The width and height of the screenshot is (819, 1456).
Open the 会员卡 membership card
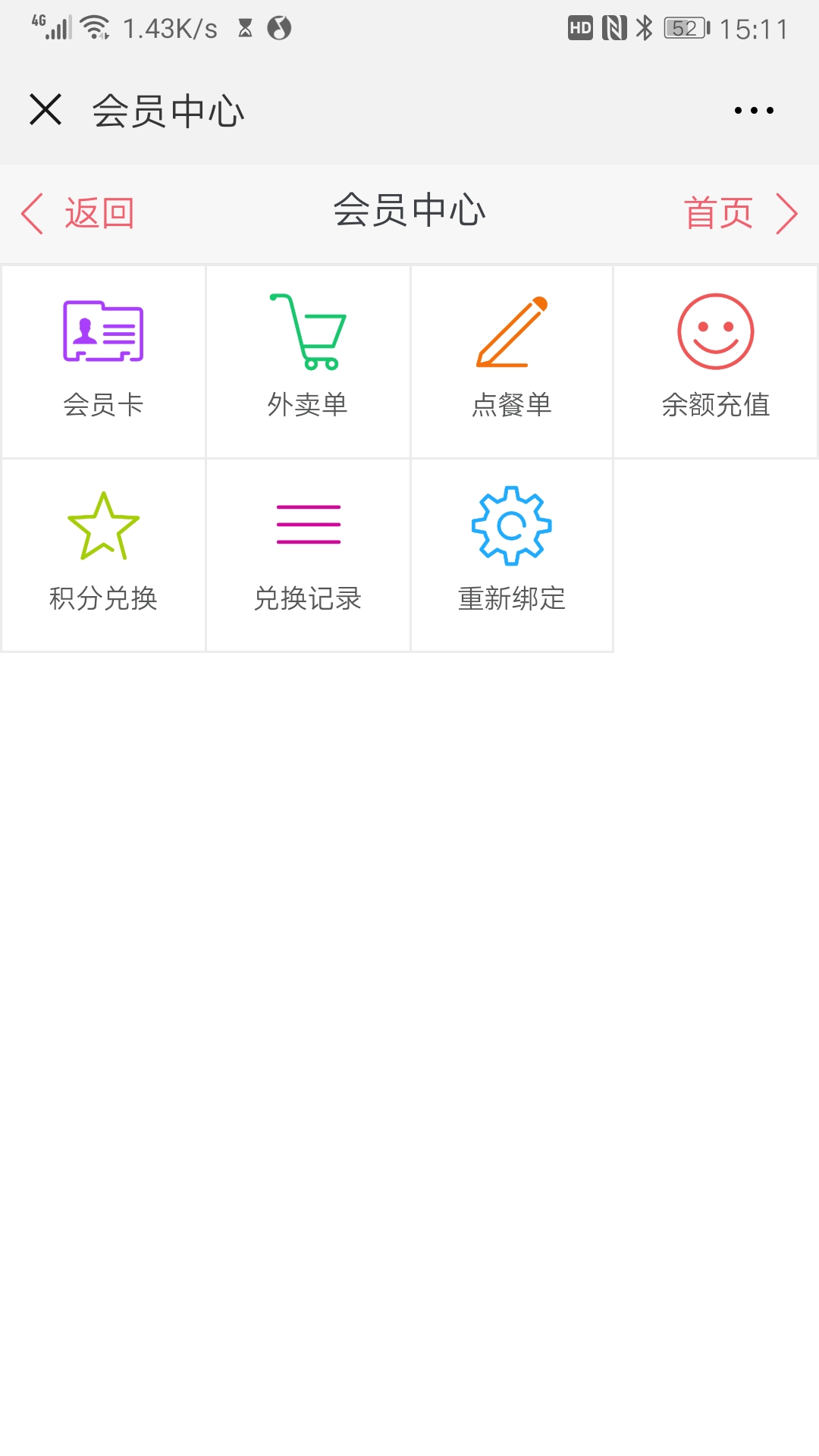tap(103, 361)
